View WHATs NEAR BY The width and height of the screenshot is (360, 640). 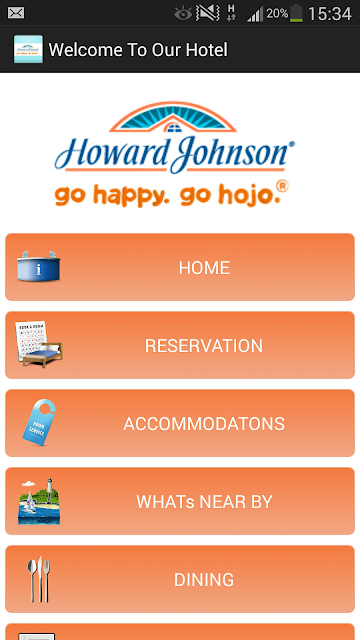pyautogui.click(x=180, y=501)
